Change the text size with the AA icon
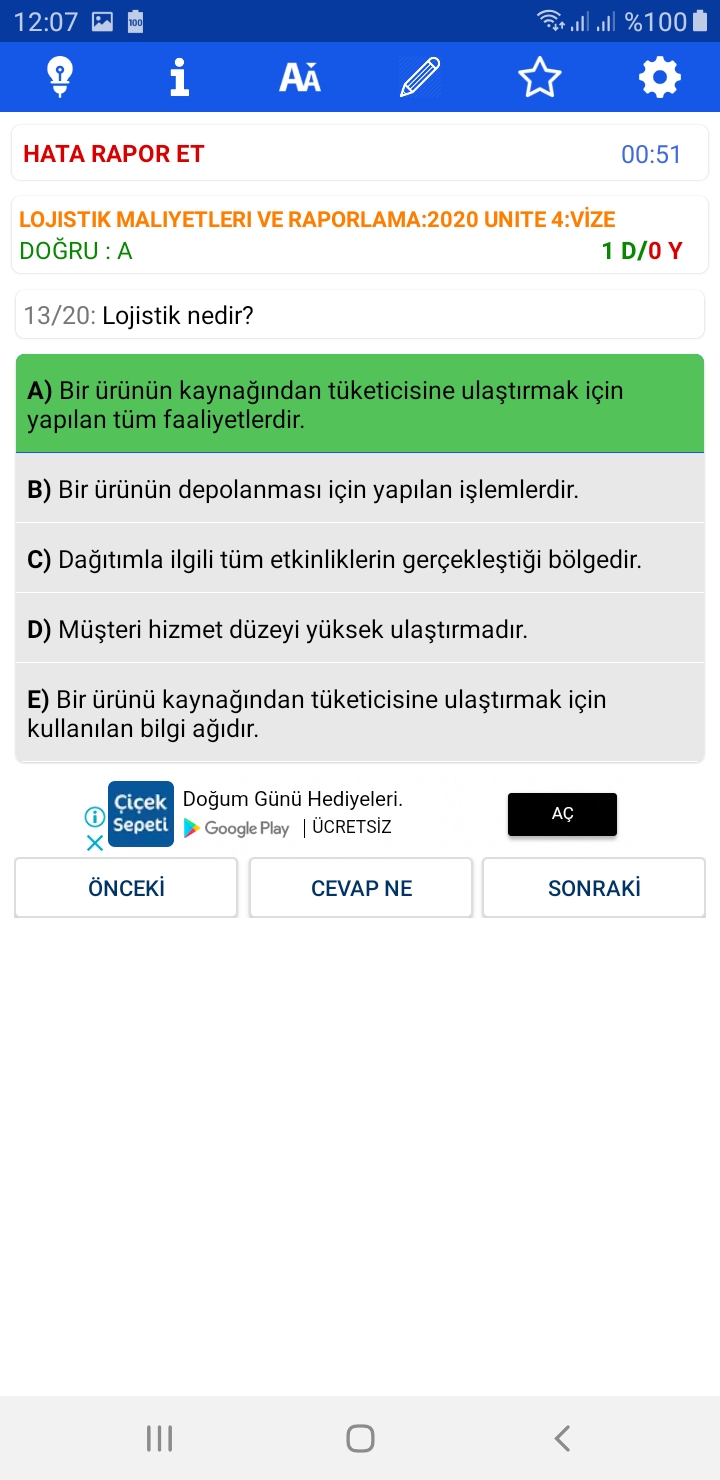Image resolution: width=720 pixels, height=1480 pixels. pos(300,77)
